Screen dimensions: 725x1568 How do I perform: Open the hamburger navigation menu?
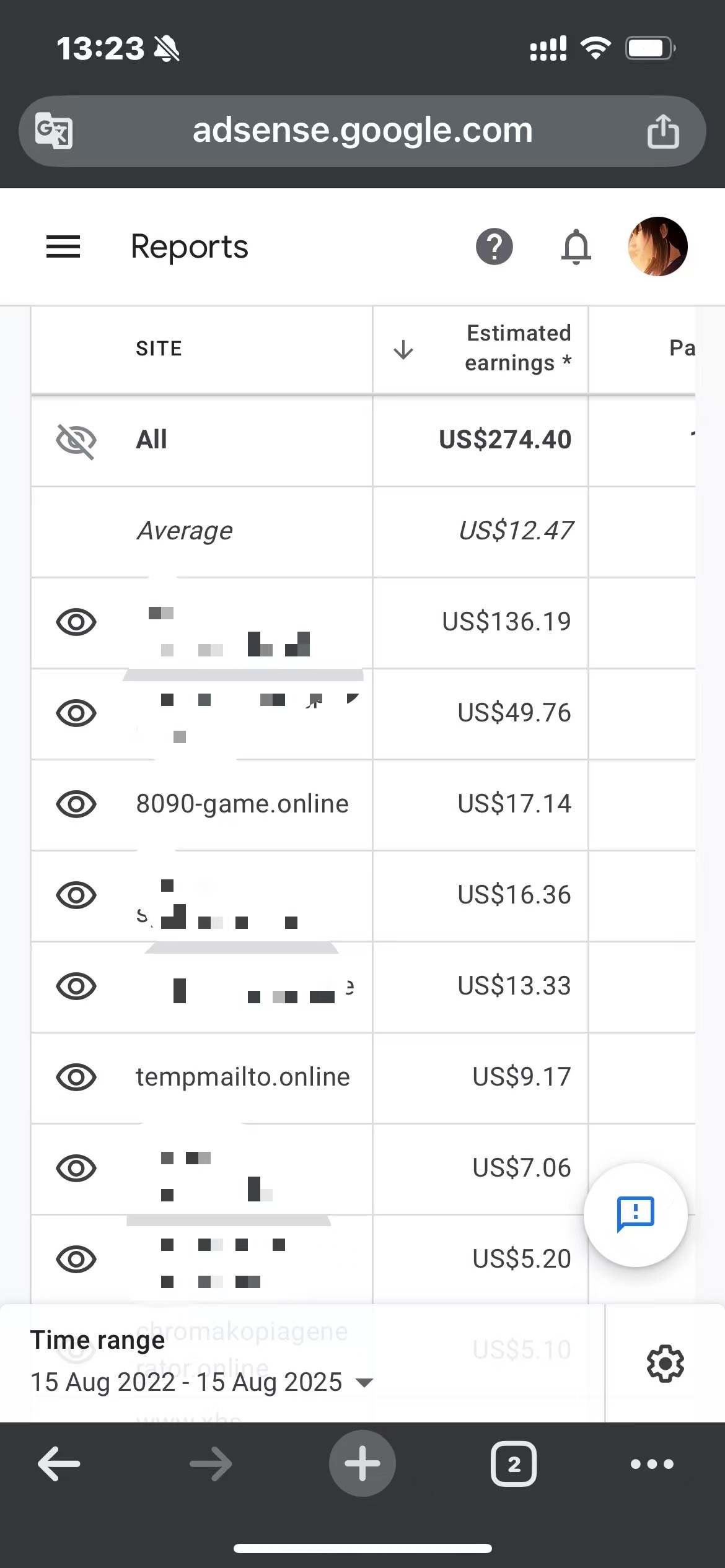[x=63, y=246]
